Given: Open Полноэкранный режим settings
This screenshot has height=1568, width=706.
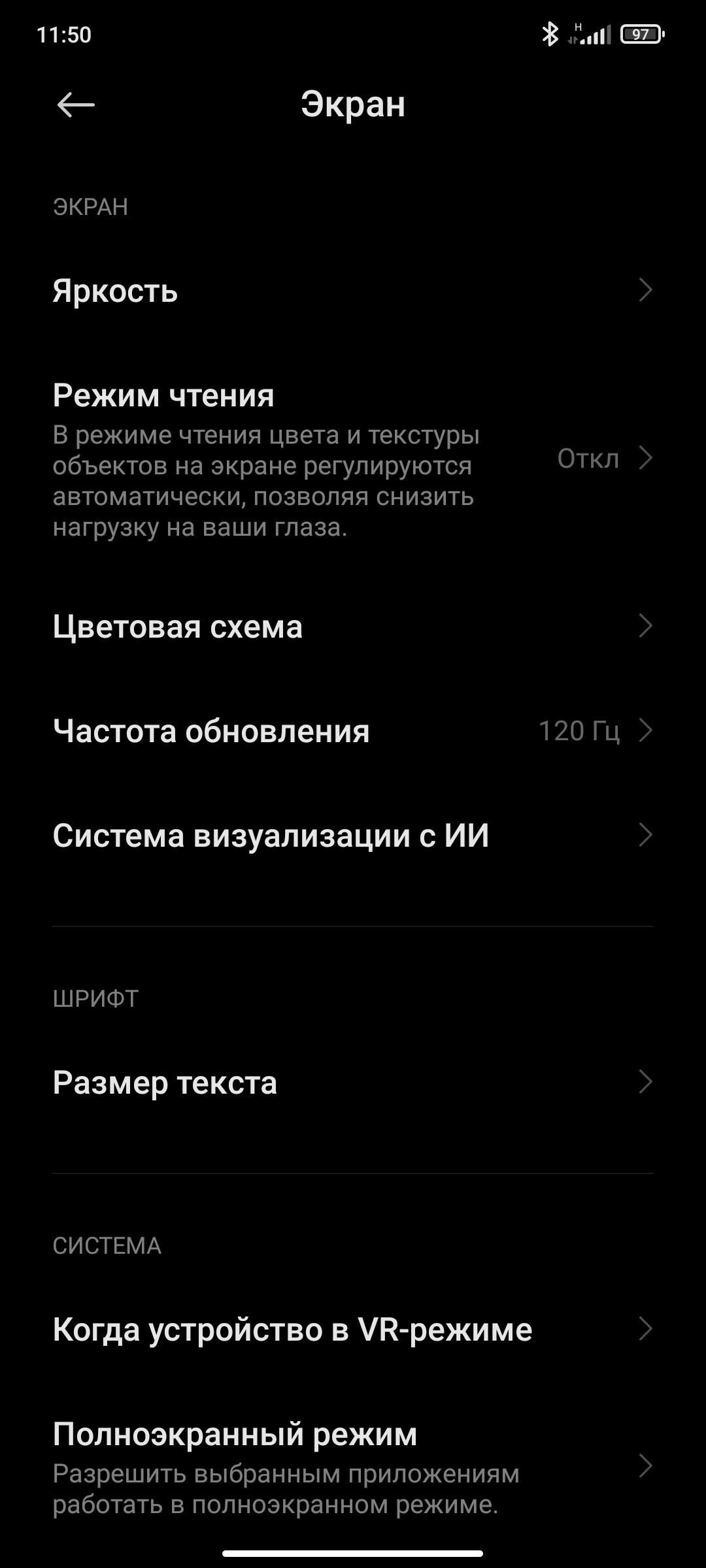Looking at the screenshot, I should [x=353, y=1467].
